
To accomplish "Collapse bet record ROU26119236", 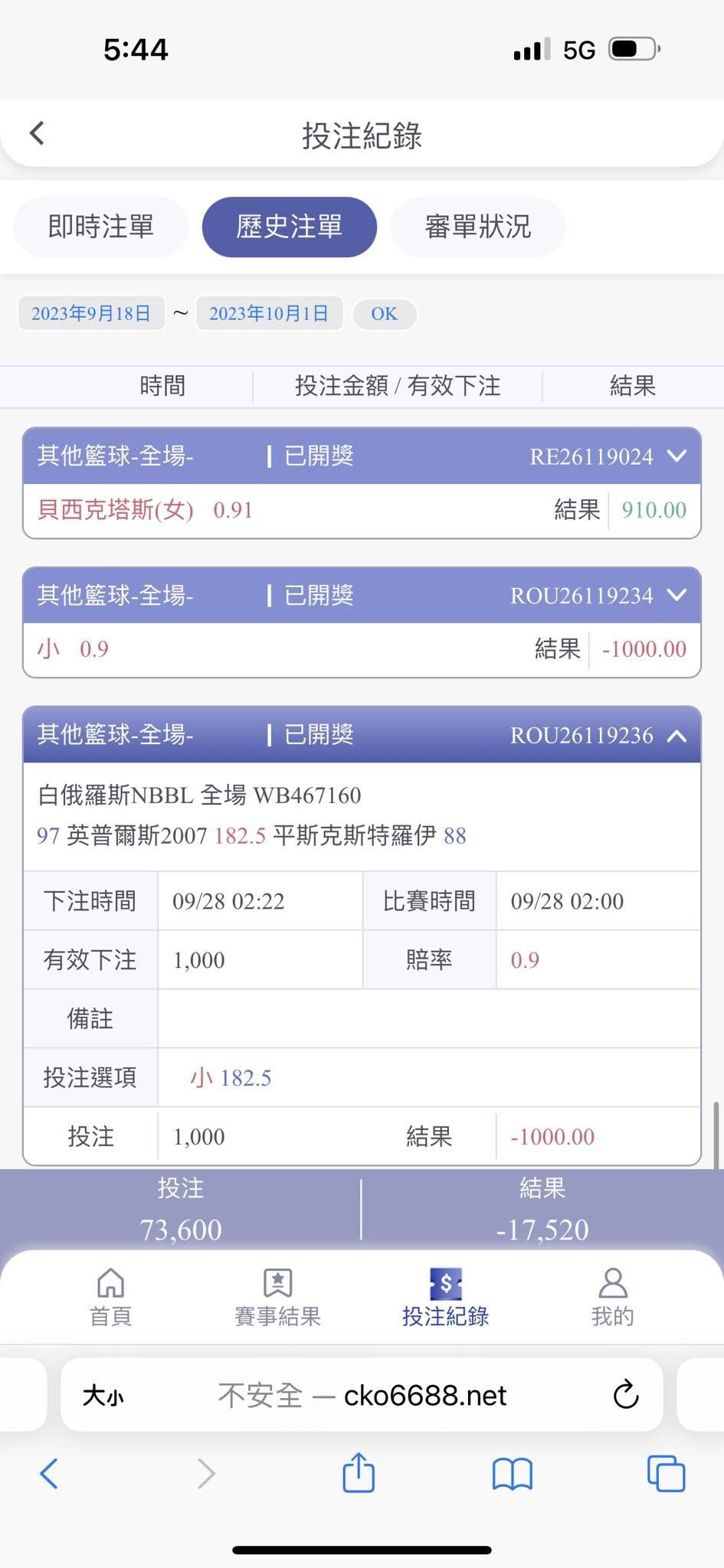I will [676, 735].
